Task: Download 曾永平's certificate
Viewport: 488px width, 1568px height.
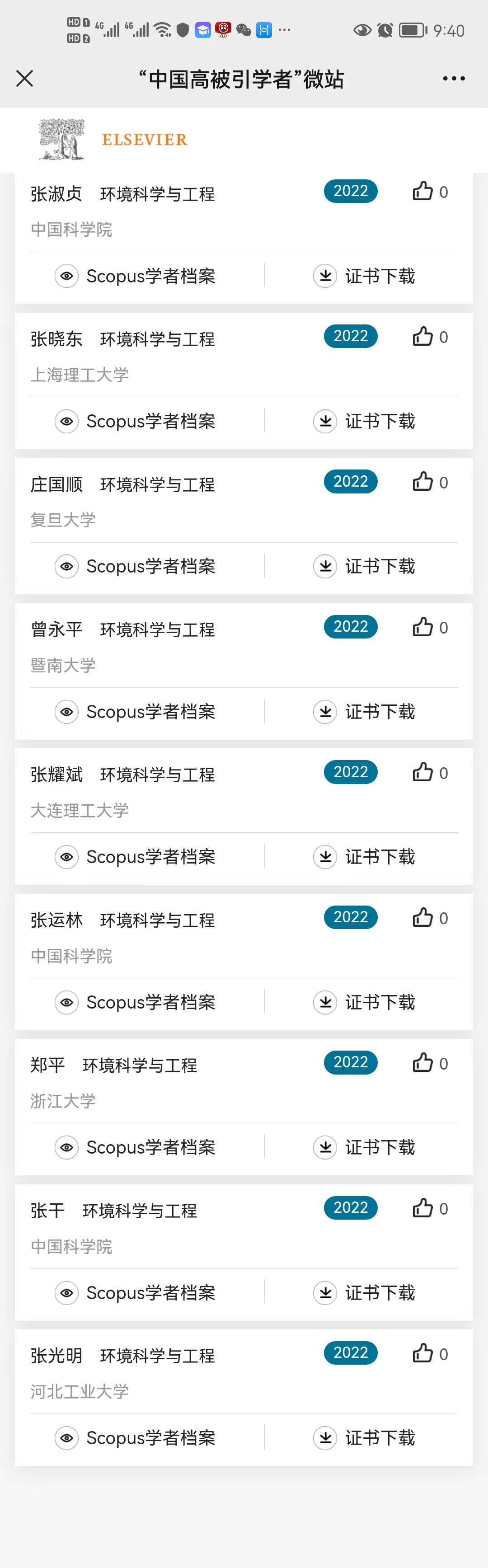Action: pos(365,712)
